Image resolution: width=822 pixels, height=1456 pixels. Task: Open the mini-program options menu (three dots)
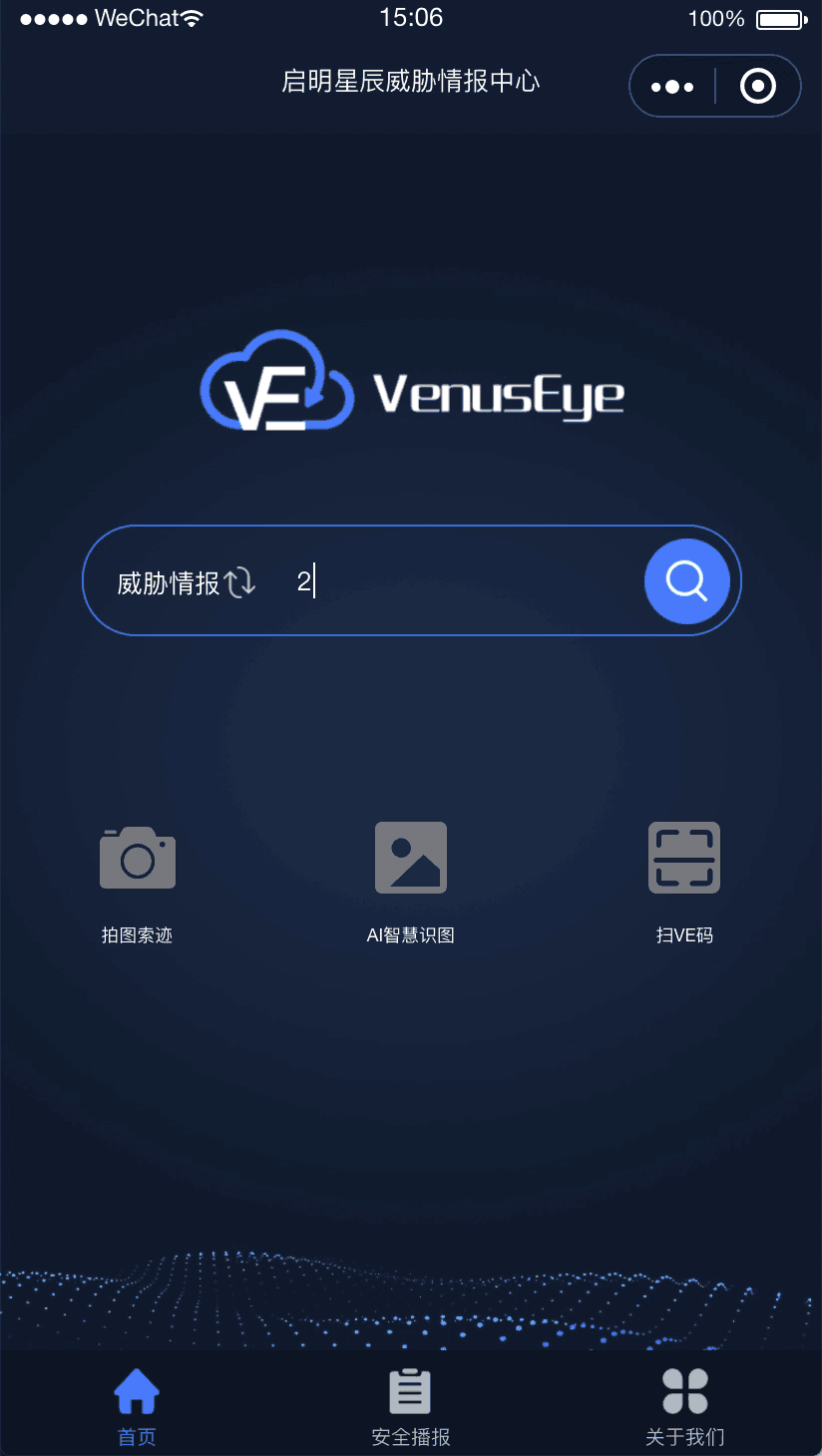tap(671, 86)
